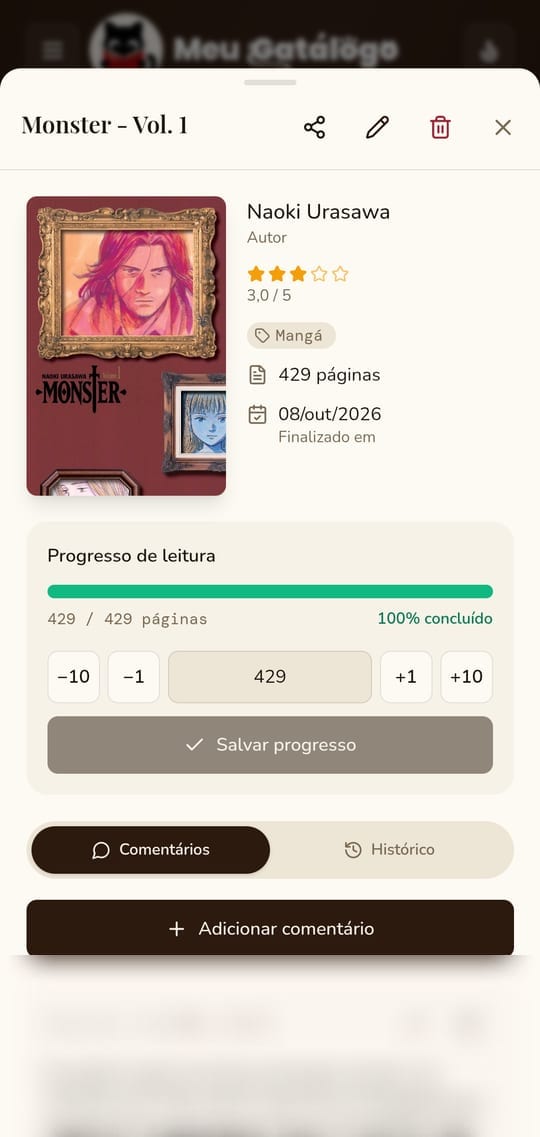
Task: Select the Comentários tab
Action: [151, 850]
